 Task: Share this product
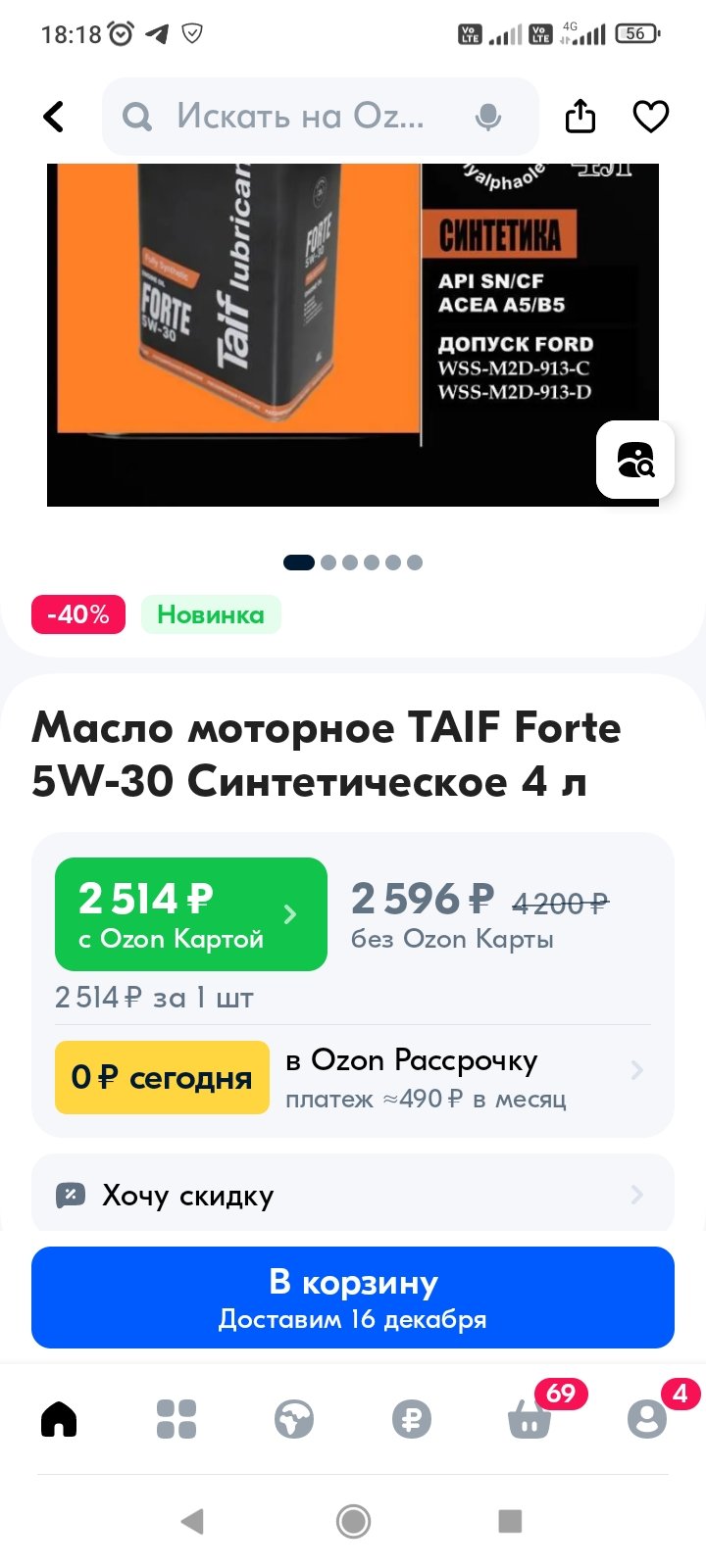point(580,117)
